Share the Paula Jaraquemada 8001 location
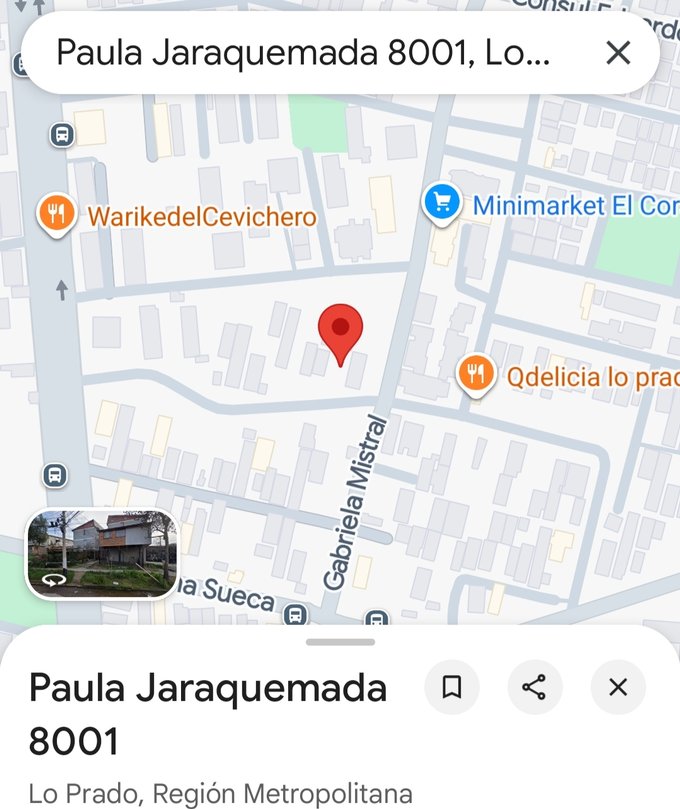680x809 pixels. click(535, 687)
